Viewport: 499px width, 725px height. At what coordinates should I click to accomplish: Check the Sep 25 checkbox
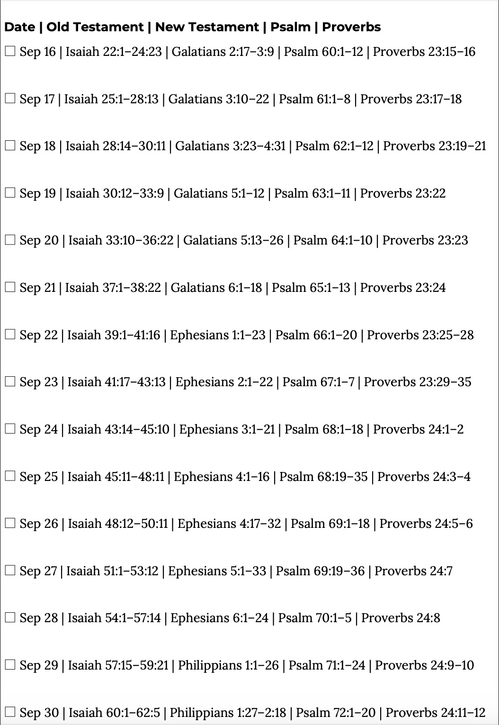click(10, 476)
